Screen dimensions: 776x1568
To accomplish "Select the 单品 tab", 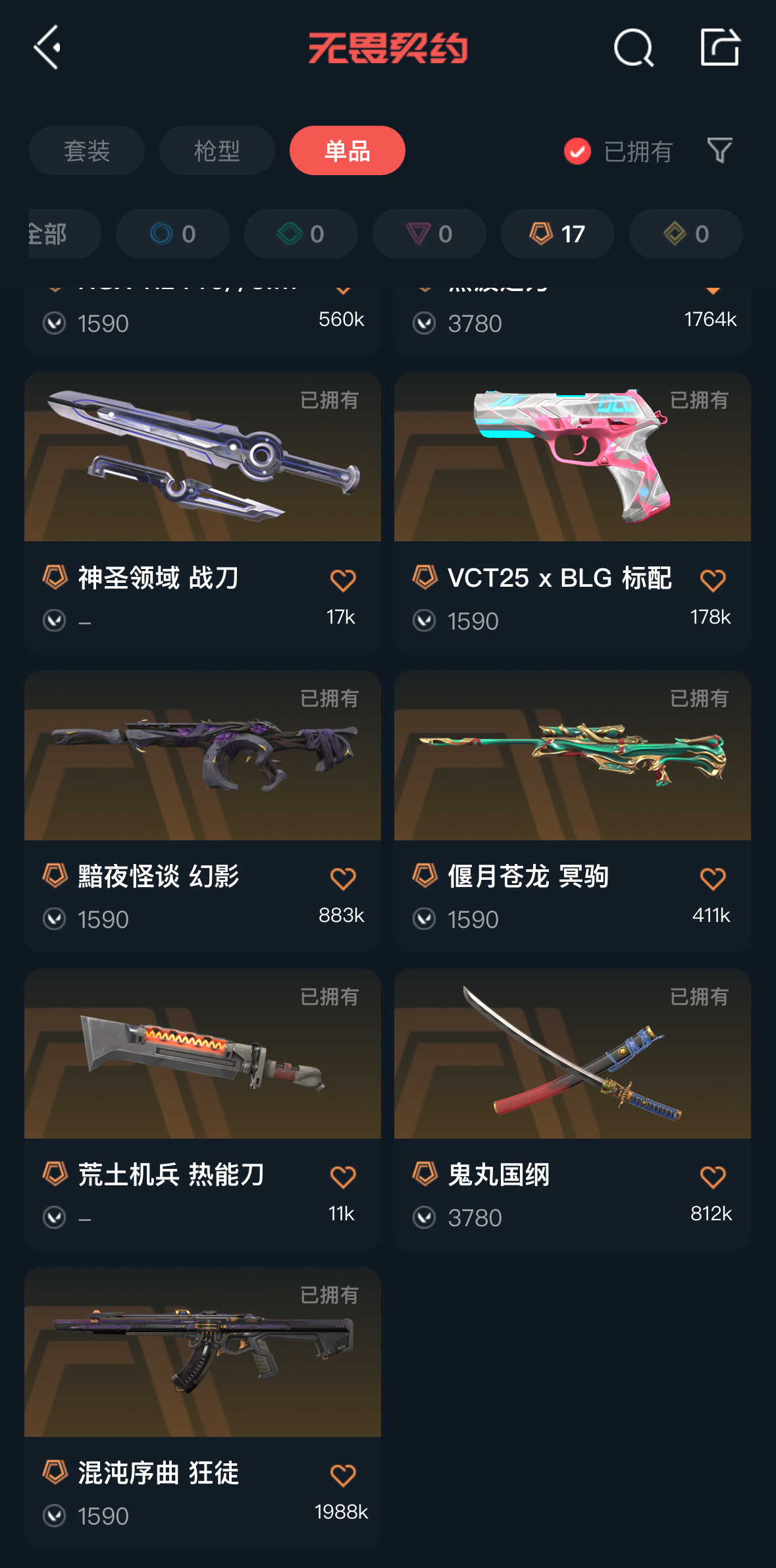I will (x=347, y=151).
